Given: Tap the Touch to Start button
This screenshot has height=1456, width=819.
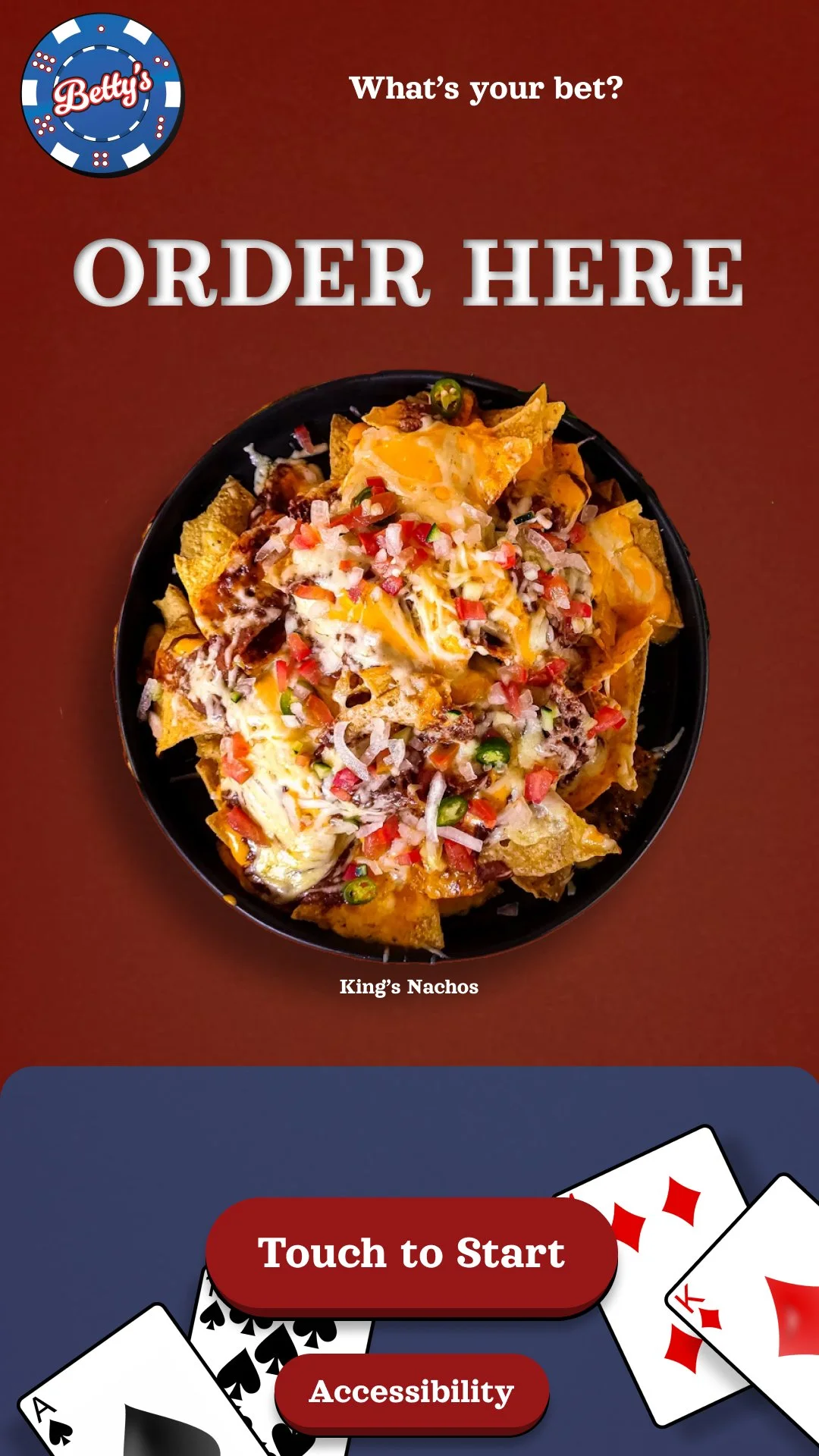Looking at the screenshot, I should pos(411,1255).
